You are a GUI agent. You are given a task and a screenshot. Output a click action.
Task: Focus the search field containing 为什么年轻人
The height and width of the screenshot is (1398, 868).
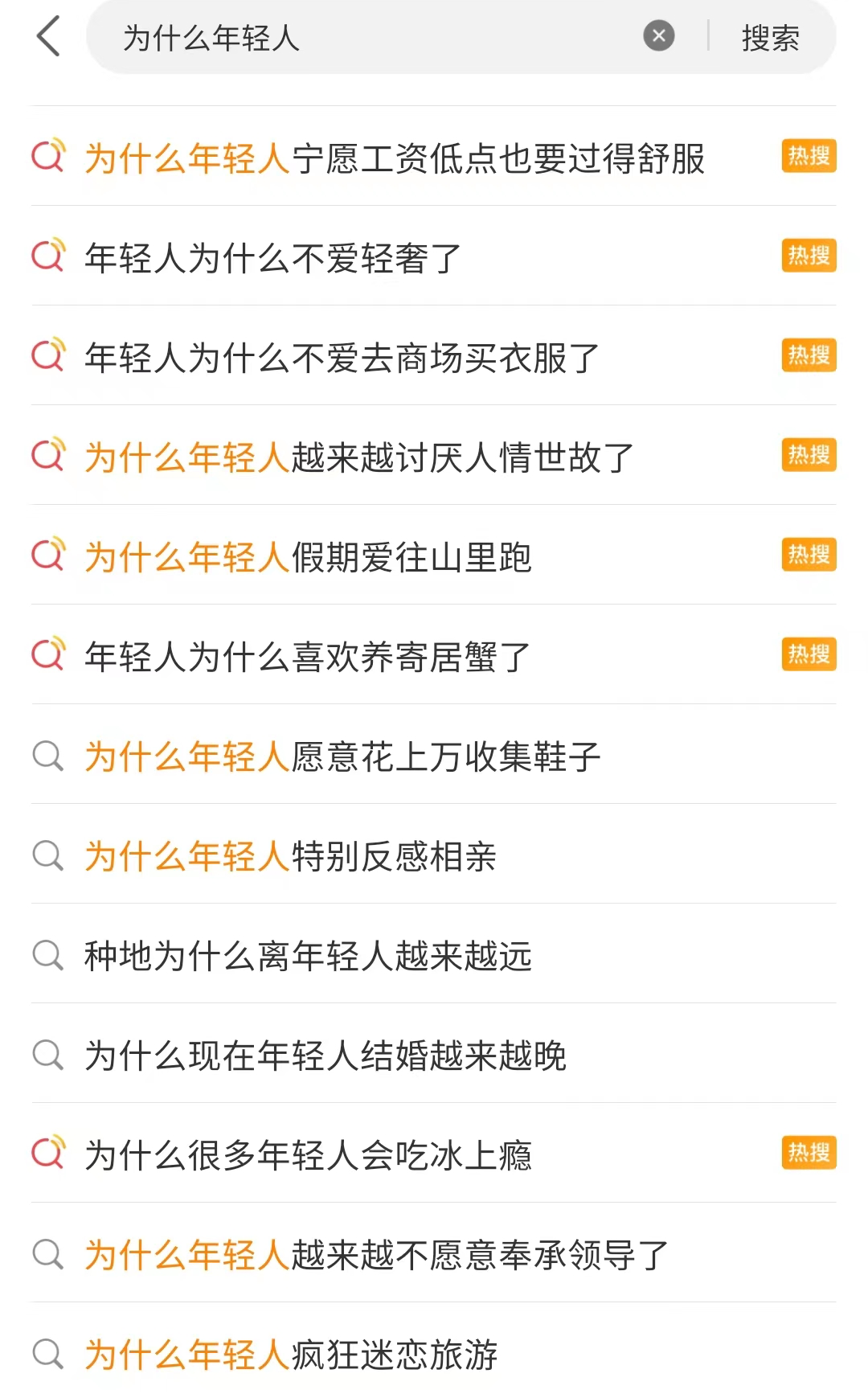click(x=378, y=37)
